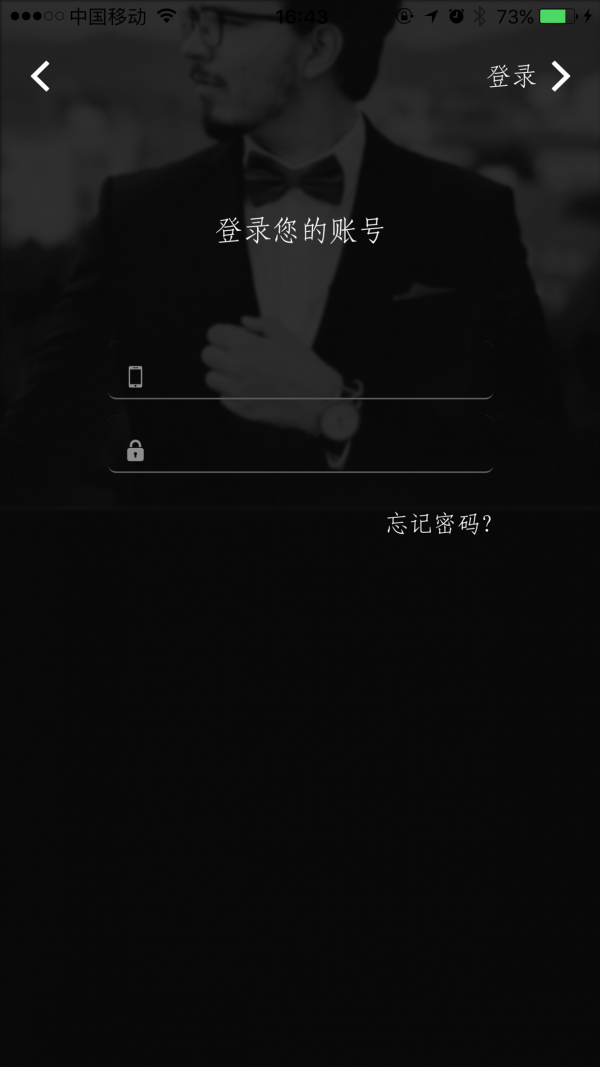Focus the phone number input field
600x1067 pixels.
[x=301, y=370]
